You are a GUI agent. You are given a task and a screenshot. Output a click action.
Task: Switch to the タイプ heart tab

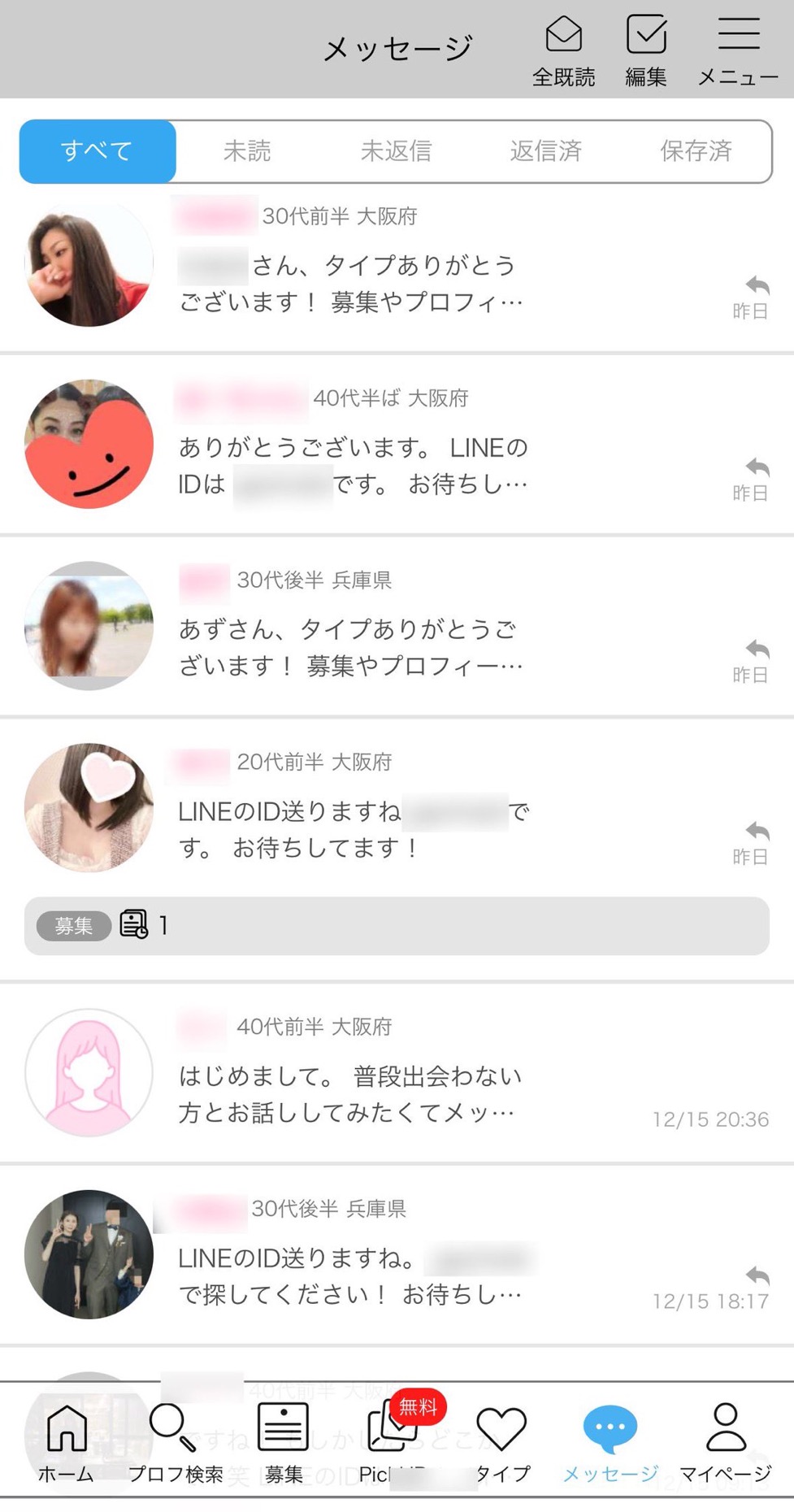(x=501, y=1444)
